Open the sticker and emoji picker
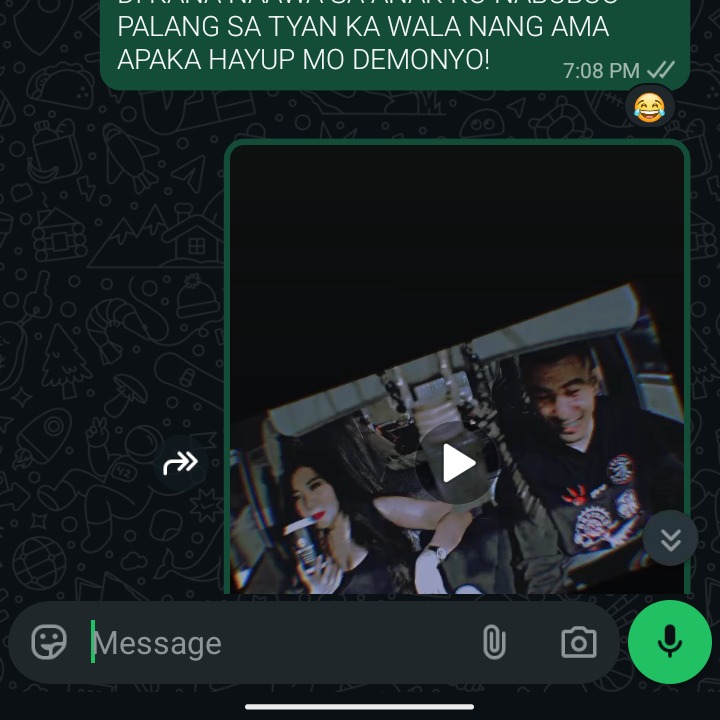The image size is (720, 720). coord(49,642)
